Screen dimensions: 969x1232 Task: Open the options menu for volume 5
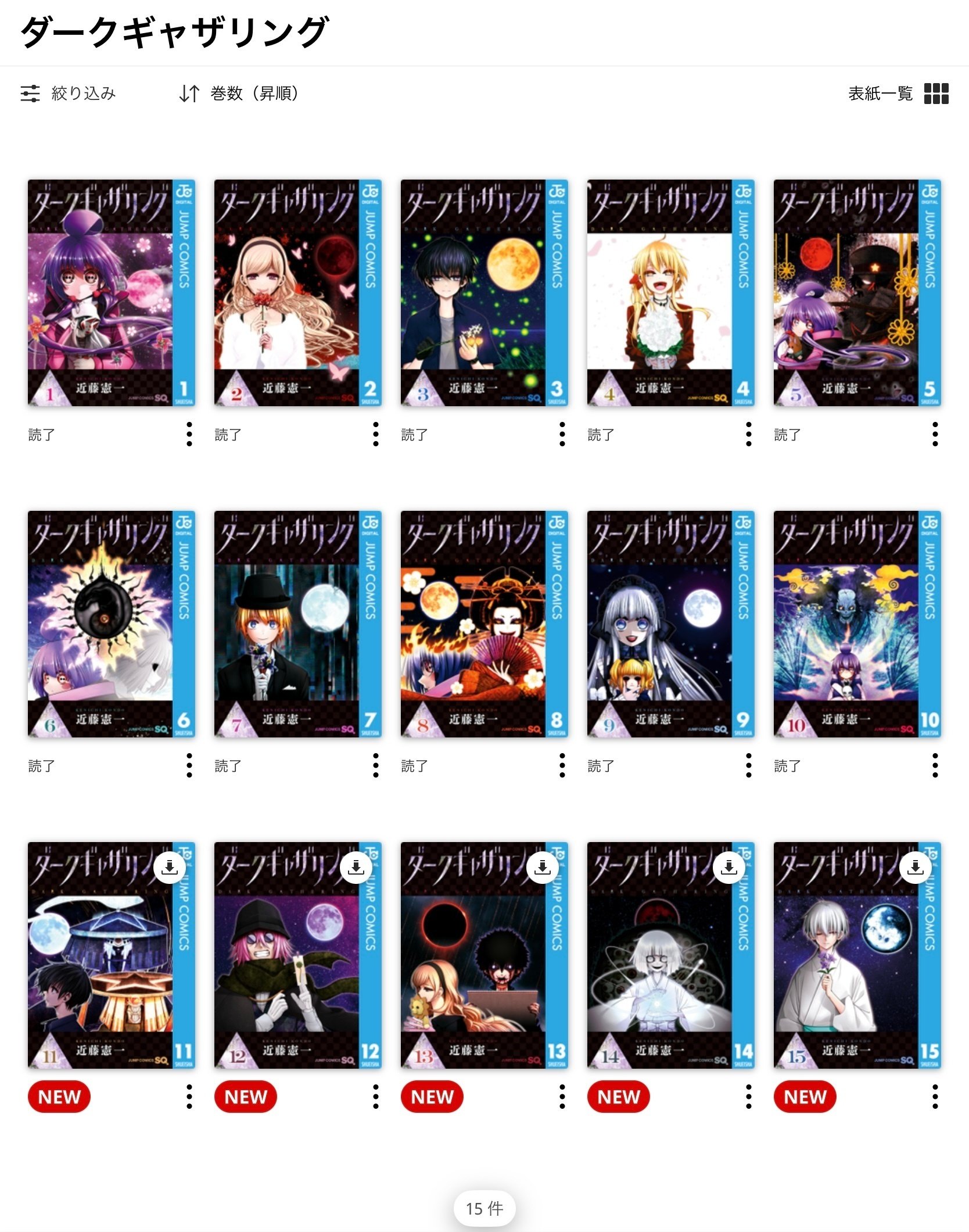(935, 435)
